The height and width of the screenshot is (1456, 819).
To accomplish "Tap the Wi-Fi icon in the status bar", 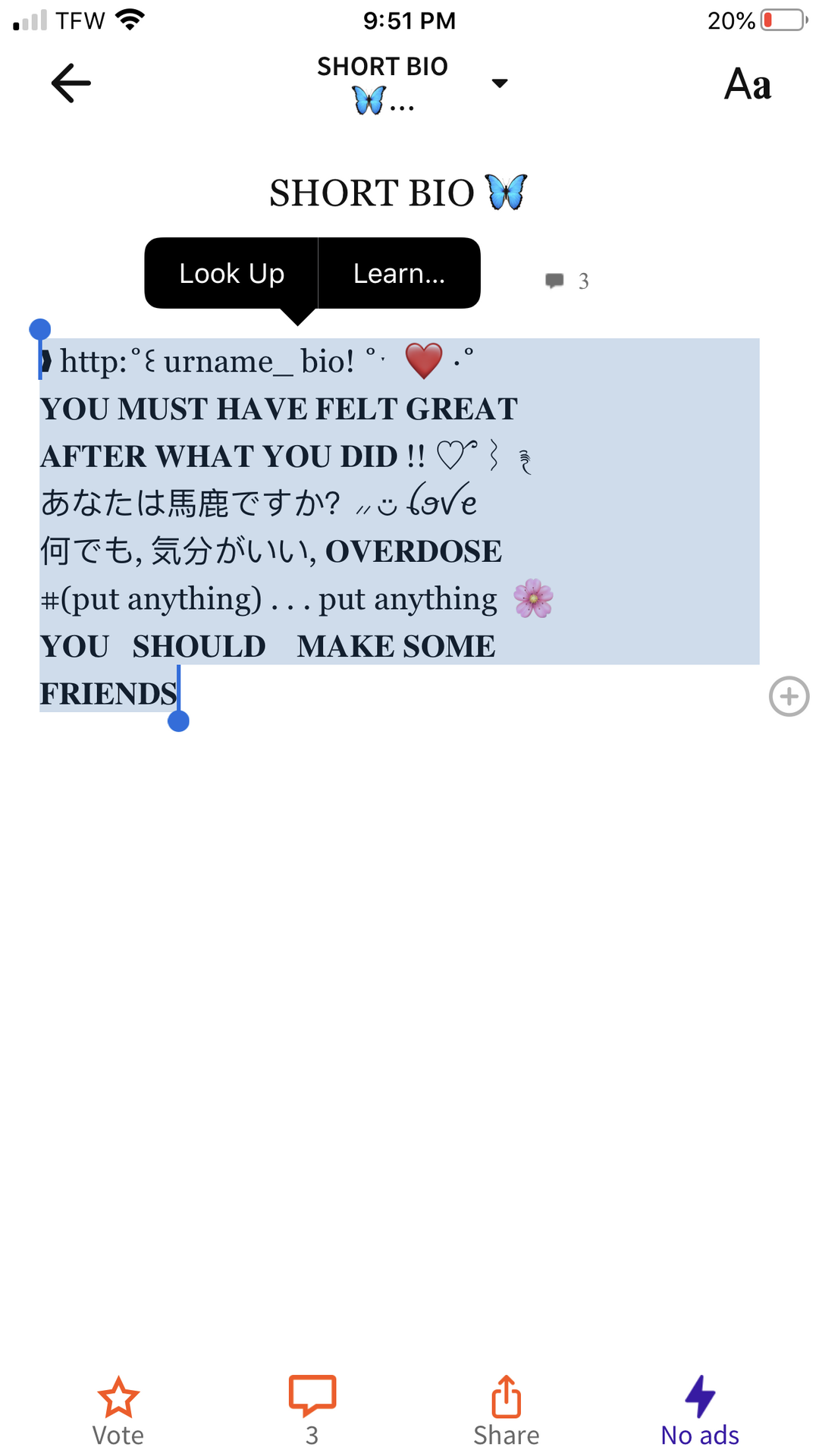I will coord(129,19).
